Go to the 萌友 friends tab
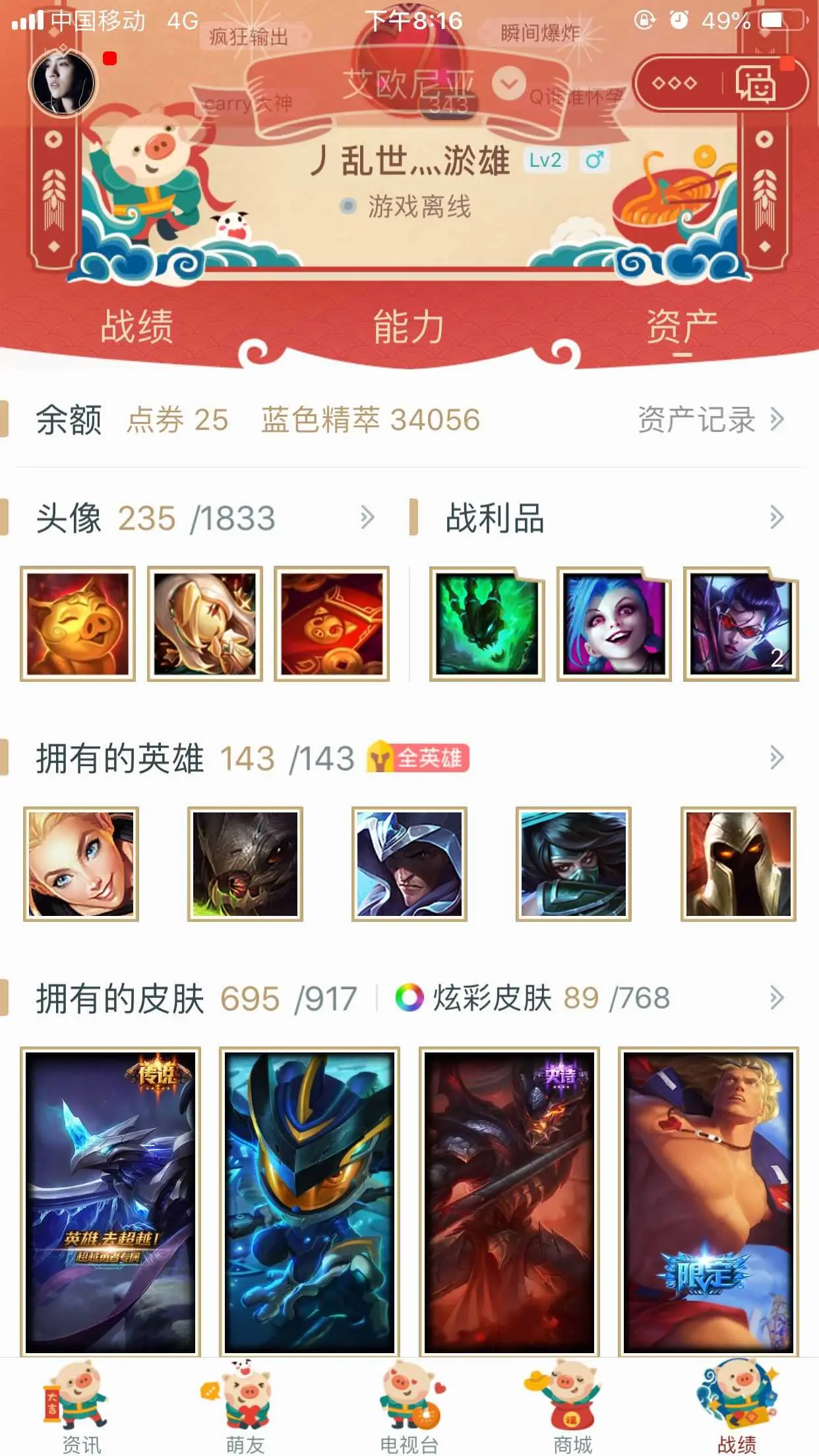The image size is (819, 1456). tap(245, 1408)
